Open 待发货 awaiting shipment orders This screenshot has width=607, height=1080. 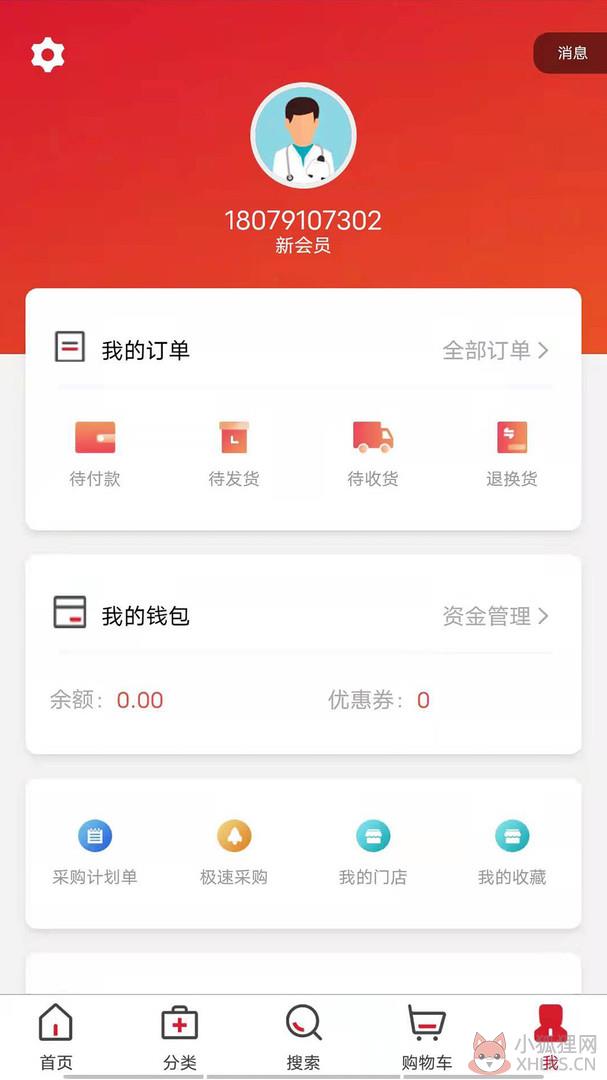coord(234,454)
